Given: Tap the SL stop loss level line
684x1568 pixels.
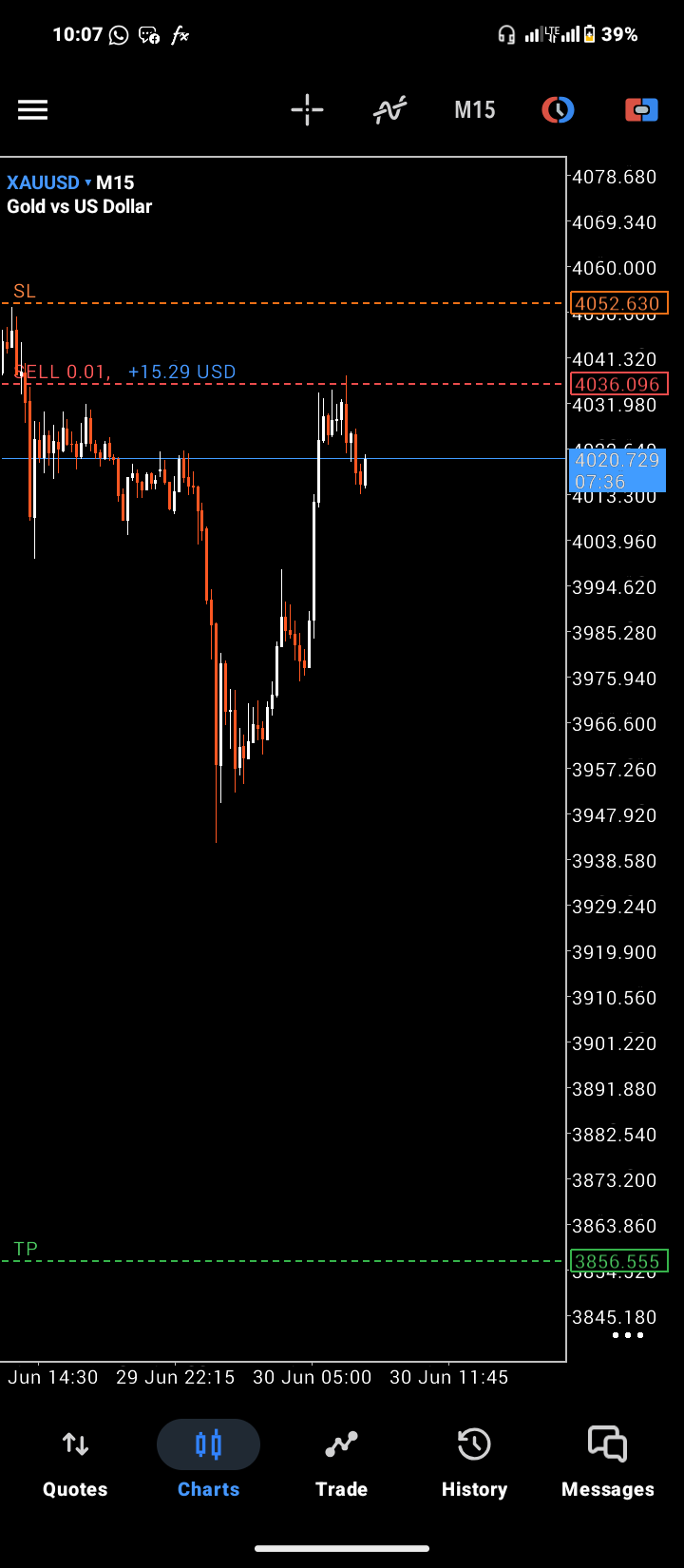Looking at the screenshot, I should click(x=283, y=303).
